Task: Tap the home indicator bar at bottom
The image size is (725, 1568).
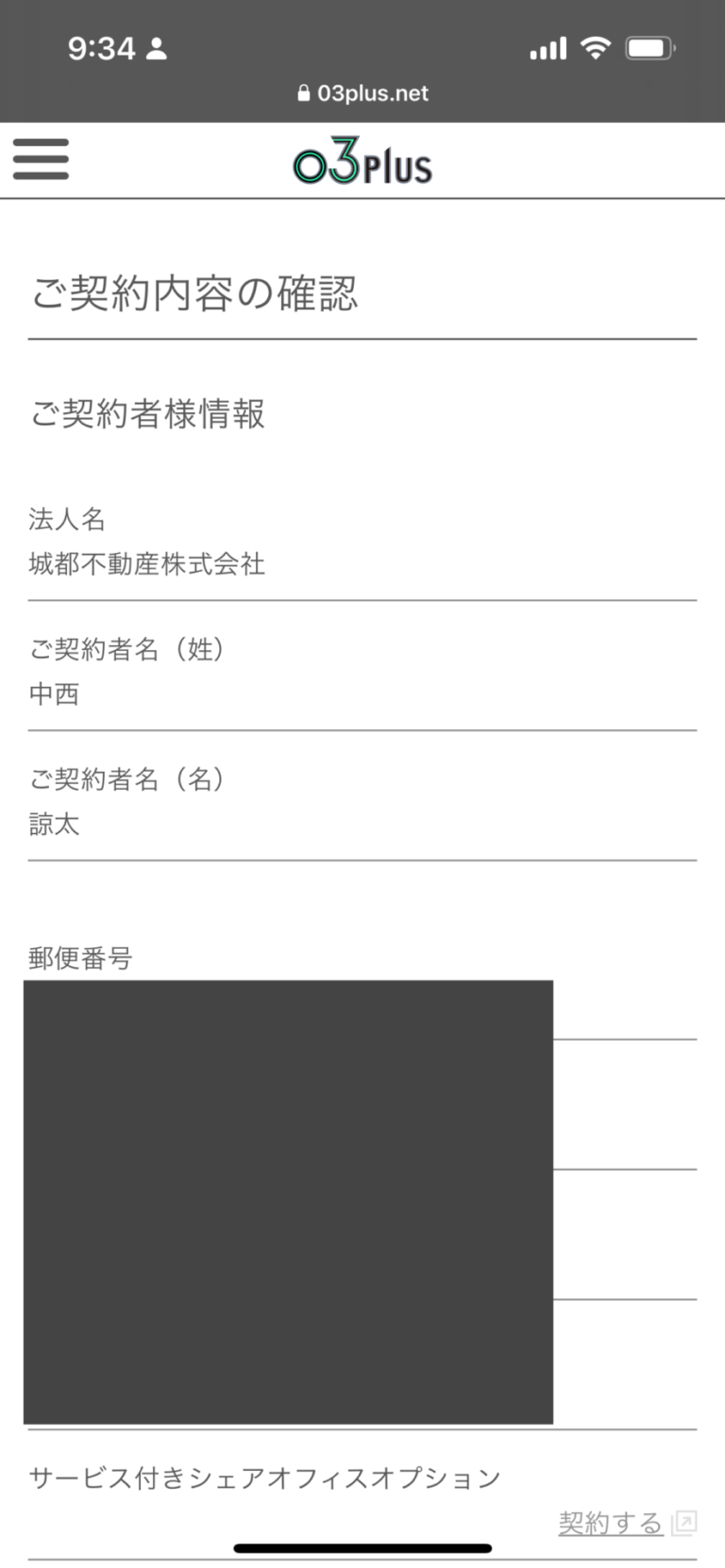Action: click(362, 1547)
